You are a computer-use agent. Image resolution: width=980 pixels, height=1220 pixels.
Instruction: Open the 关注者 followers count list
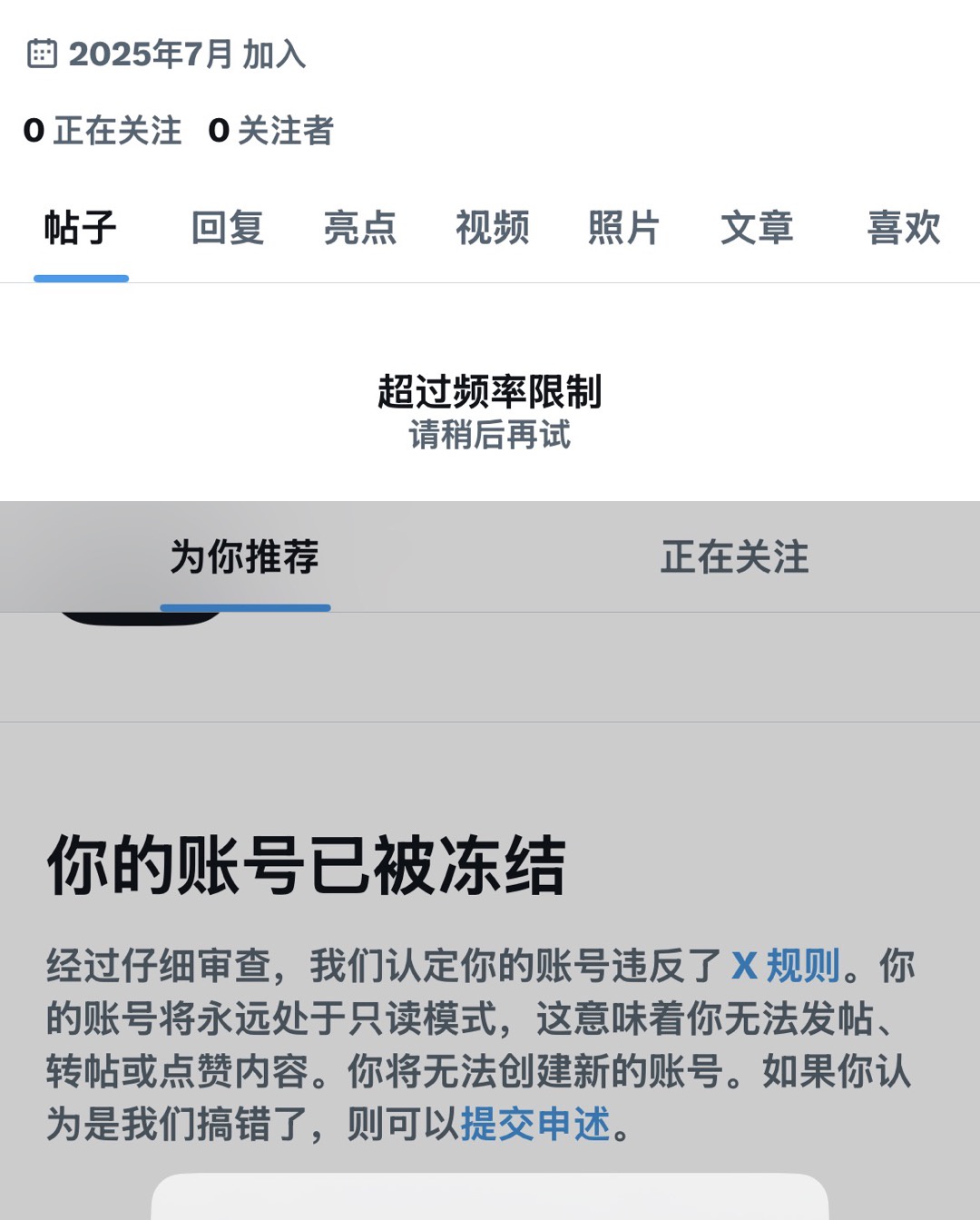(272, 131)
